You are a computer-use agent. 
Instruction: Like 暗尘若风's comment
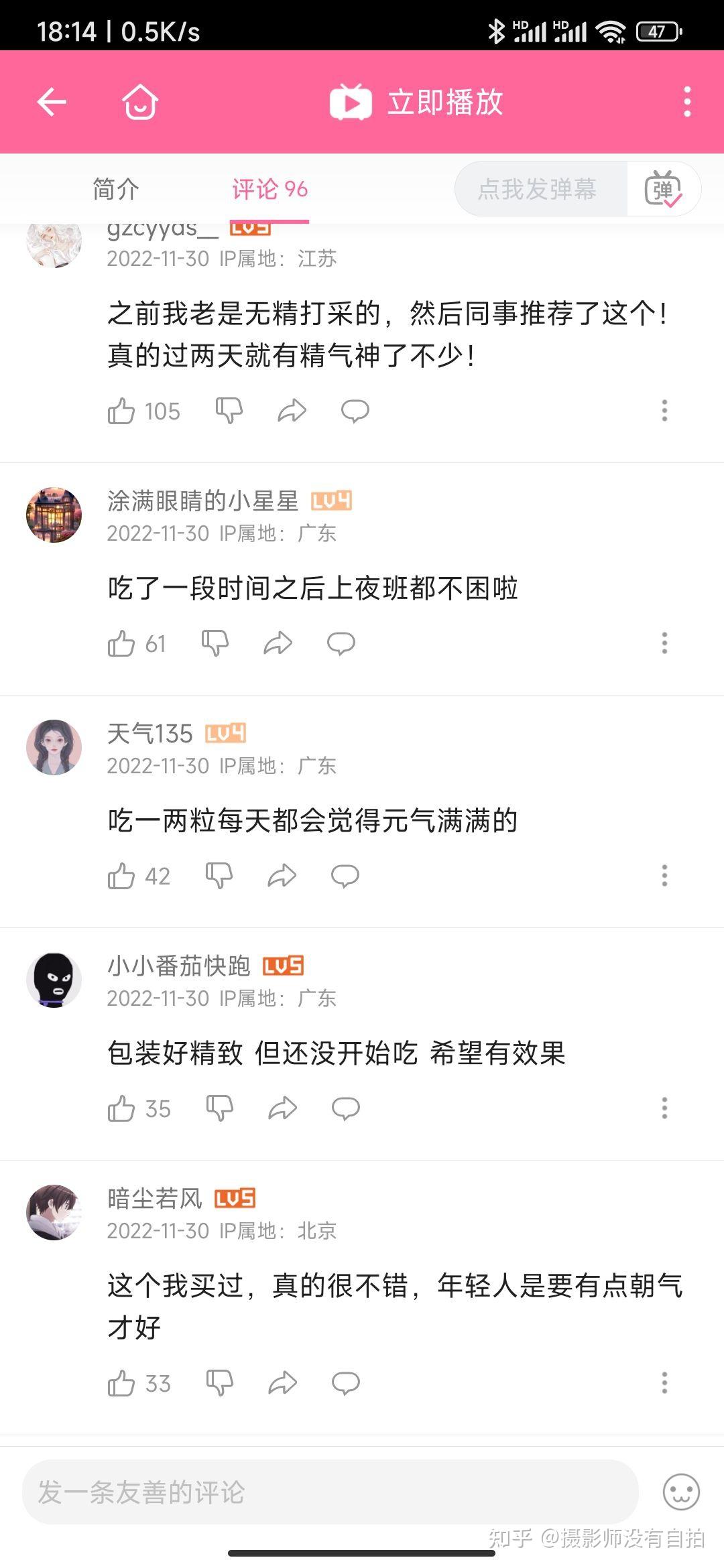(x=121, y=1383)
